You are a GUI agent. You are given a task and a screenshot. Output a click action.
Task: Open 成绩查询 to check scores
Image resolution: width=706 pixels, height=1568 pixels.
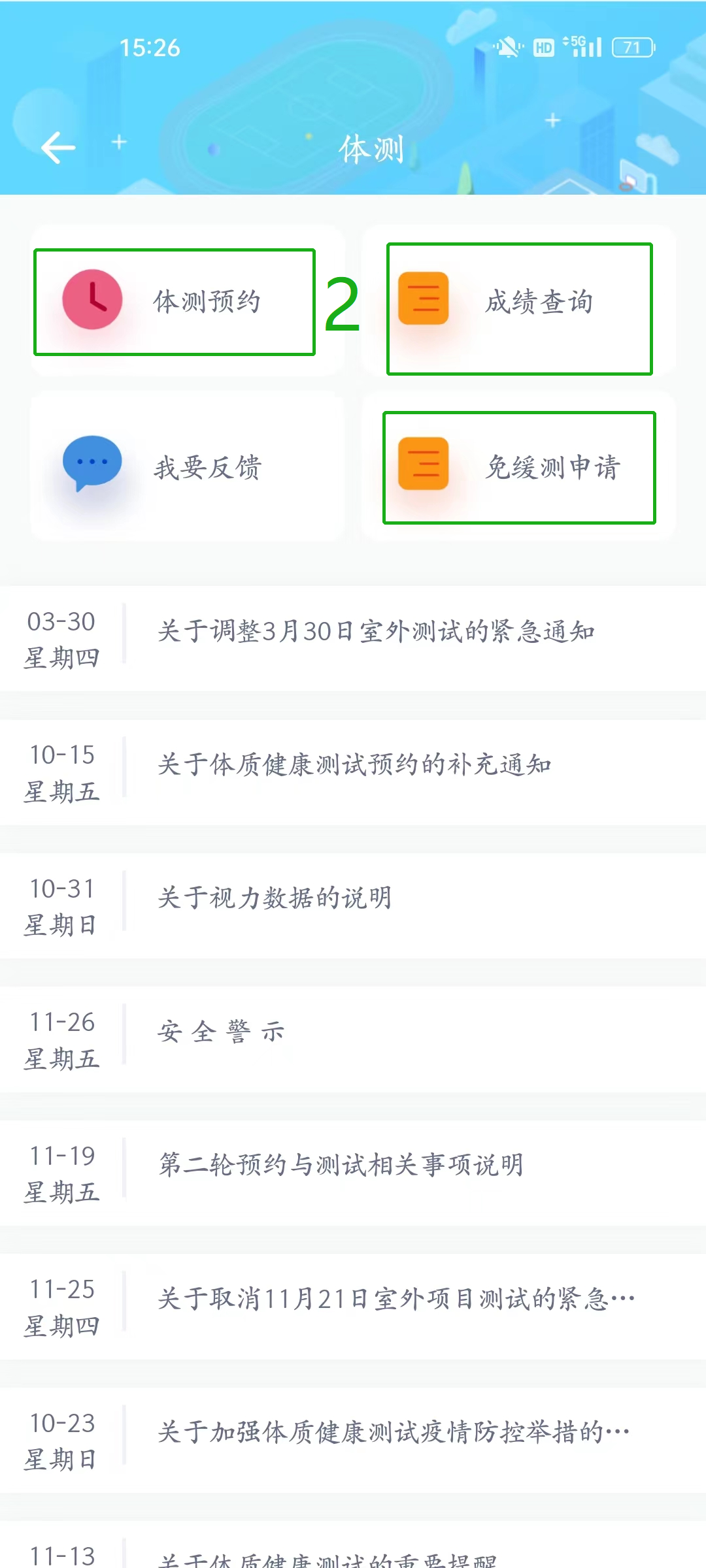519,302
